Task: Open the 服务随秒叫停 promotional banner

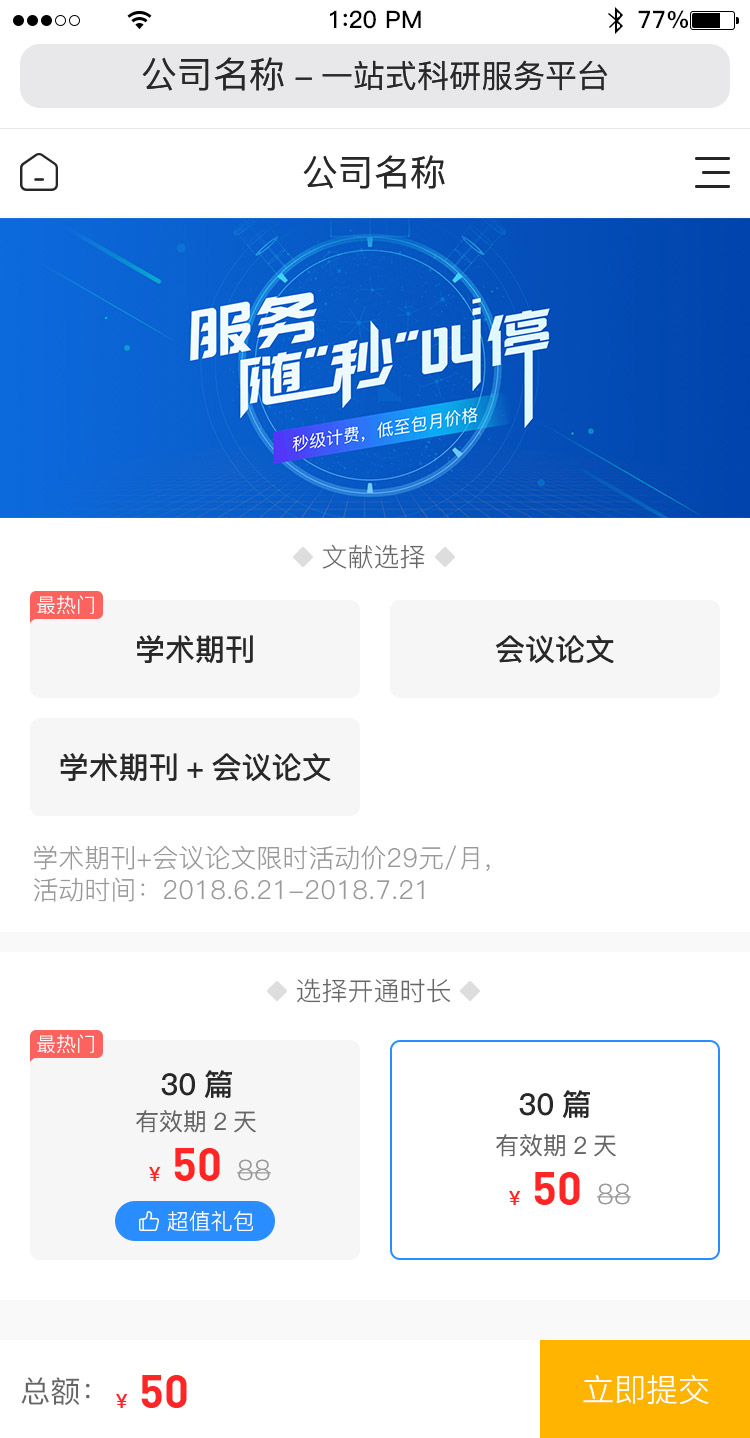Action: (375, 368)
